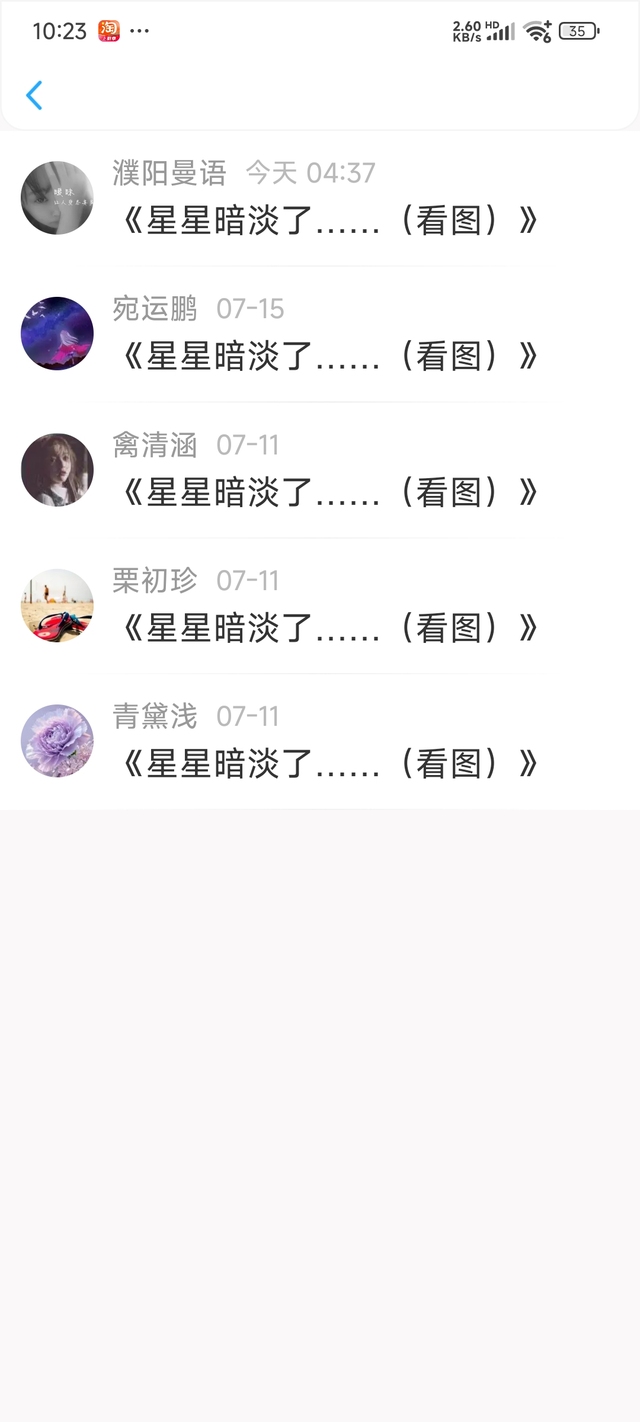Viewport: 640px width, 1422px height.
Task: Open 青黛浅's post entry
Action: click(x=330, y=764)
